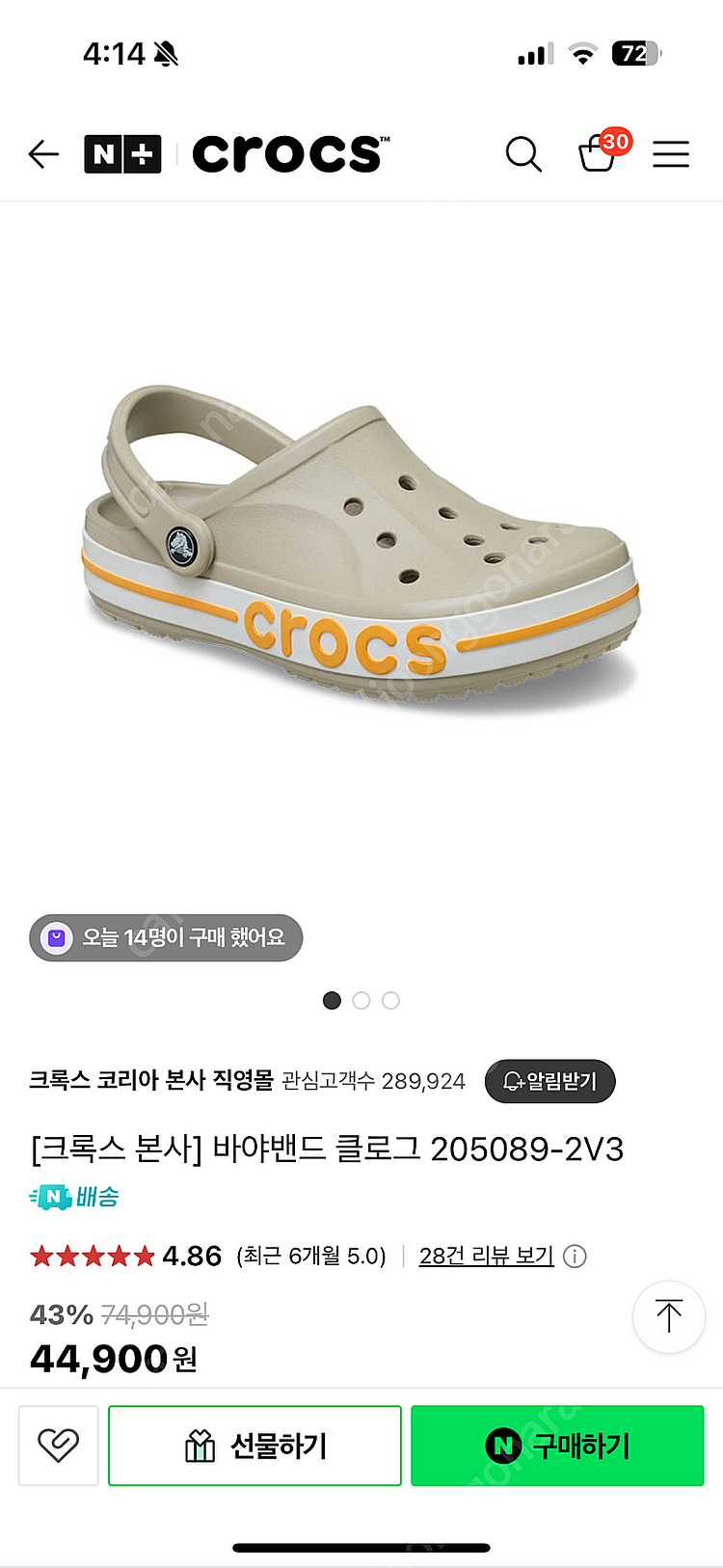The image size is (723, 1568).
Task: Select the second image page dot
Action: (x=361, y=1000)
